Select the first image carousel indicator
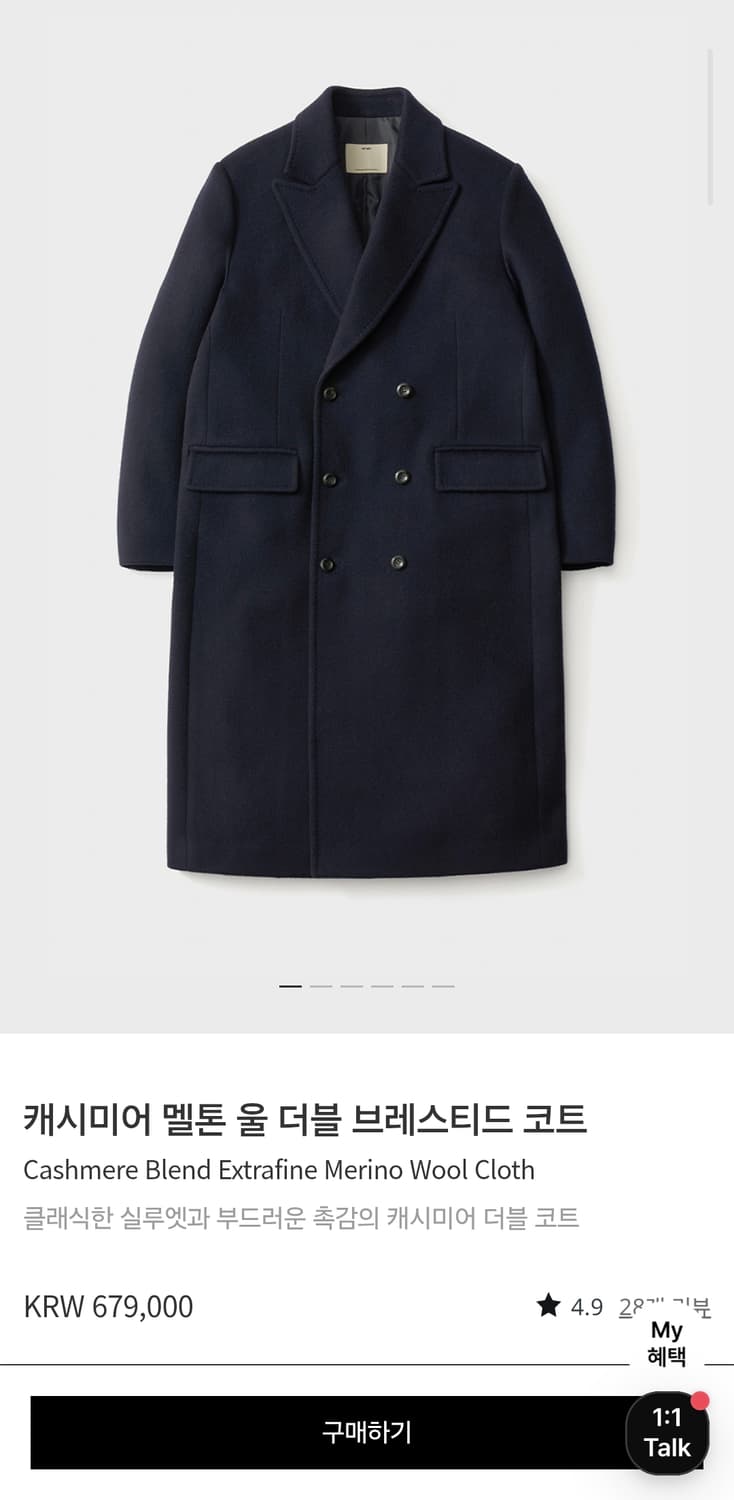 [290, 986]
